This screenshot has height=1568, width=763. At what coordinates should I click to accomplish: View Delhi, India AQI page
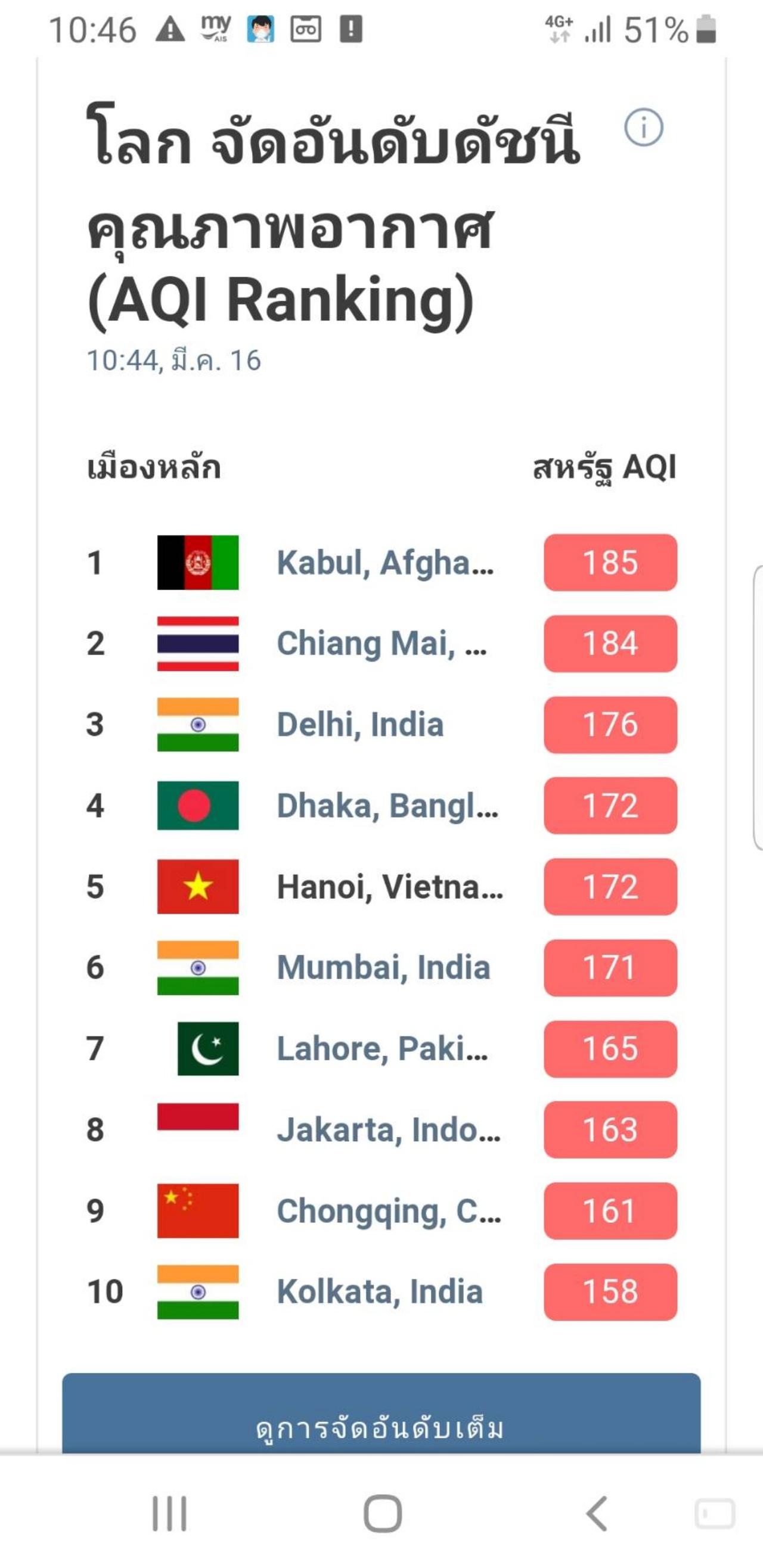[361, 725]
